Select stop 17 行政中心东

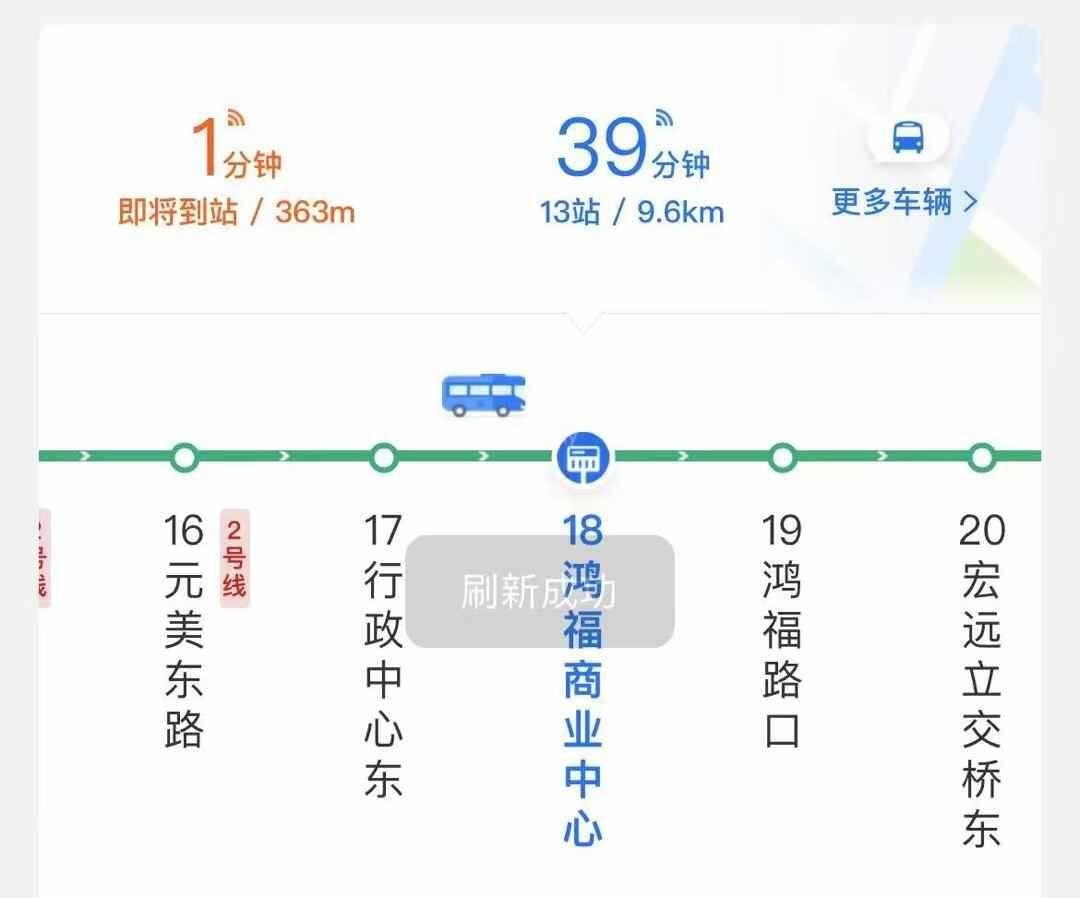coord(383,655)
